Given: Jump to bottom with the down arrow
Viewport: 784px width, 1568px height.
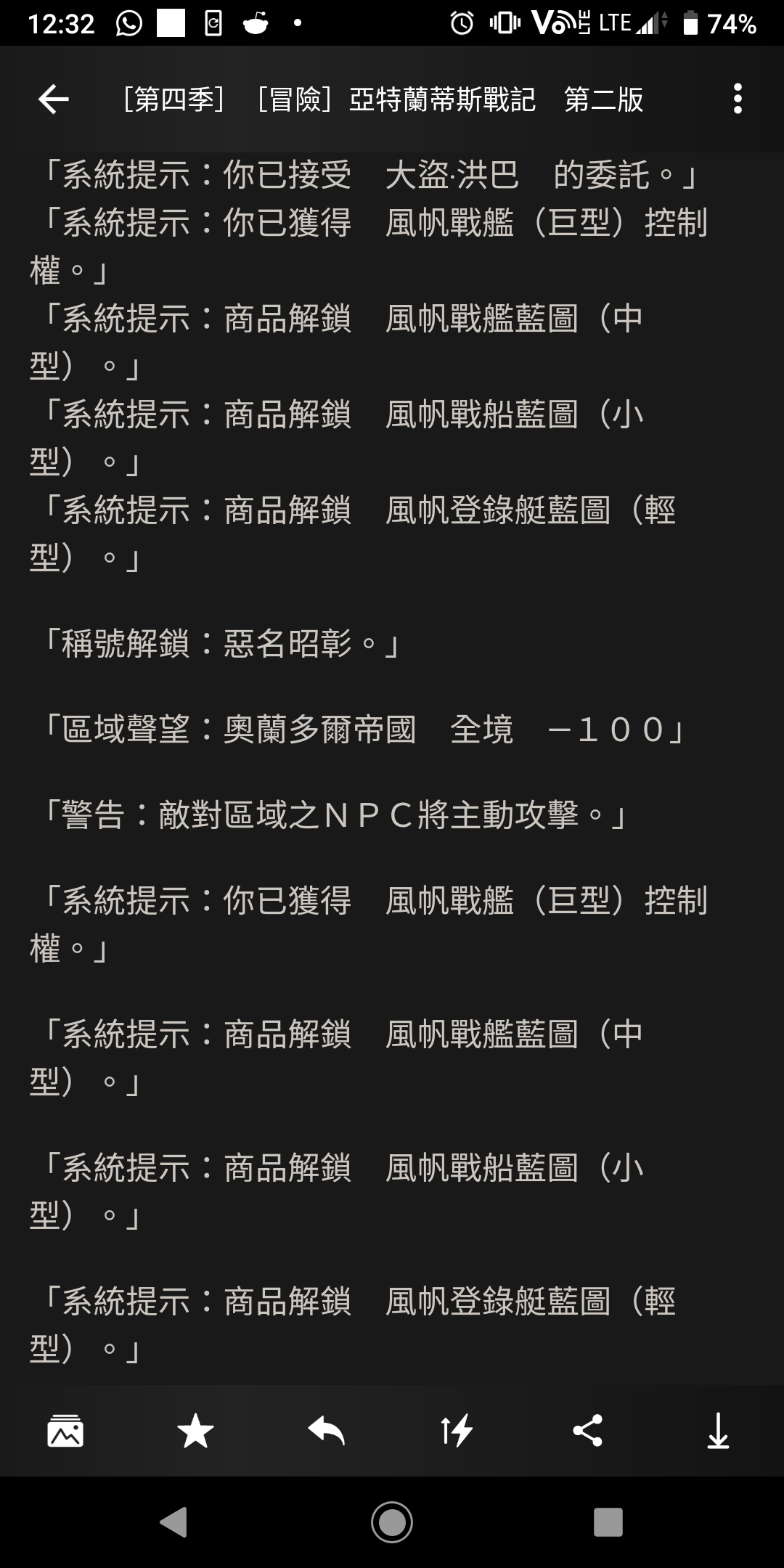Looking at the screenshot, I should pos(718,1432).
